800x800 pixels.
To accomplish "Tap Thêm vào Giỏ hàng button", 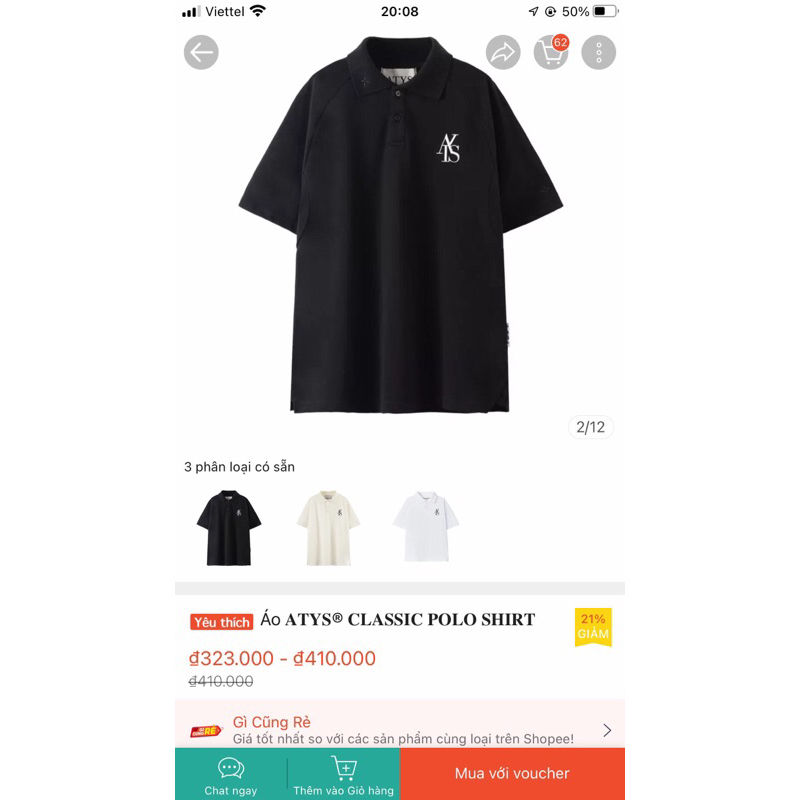I will pos(344,775).
